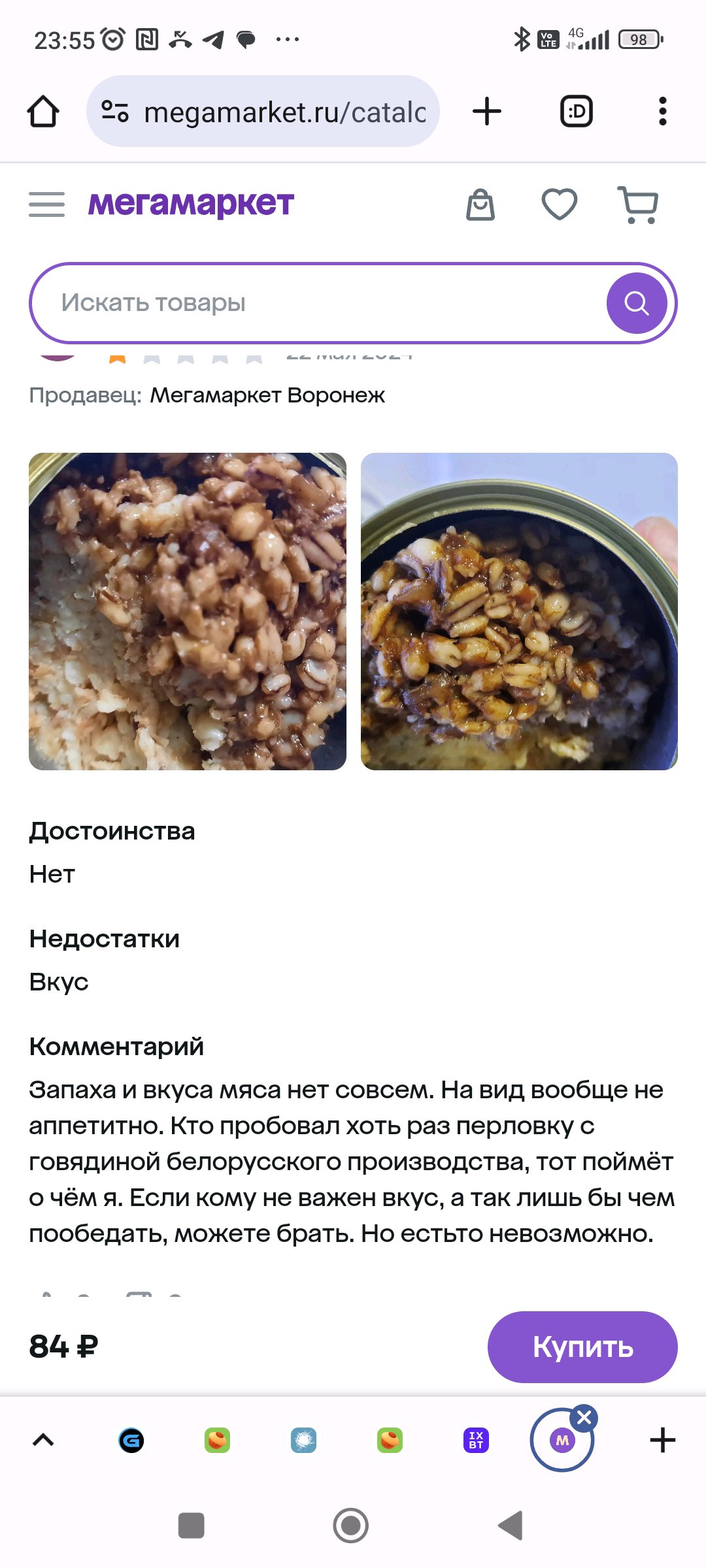Switch to the IXBT tab
Viewport: 706px width, 1568px height.
tap(476, 1440)
